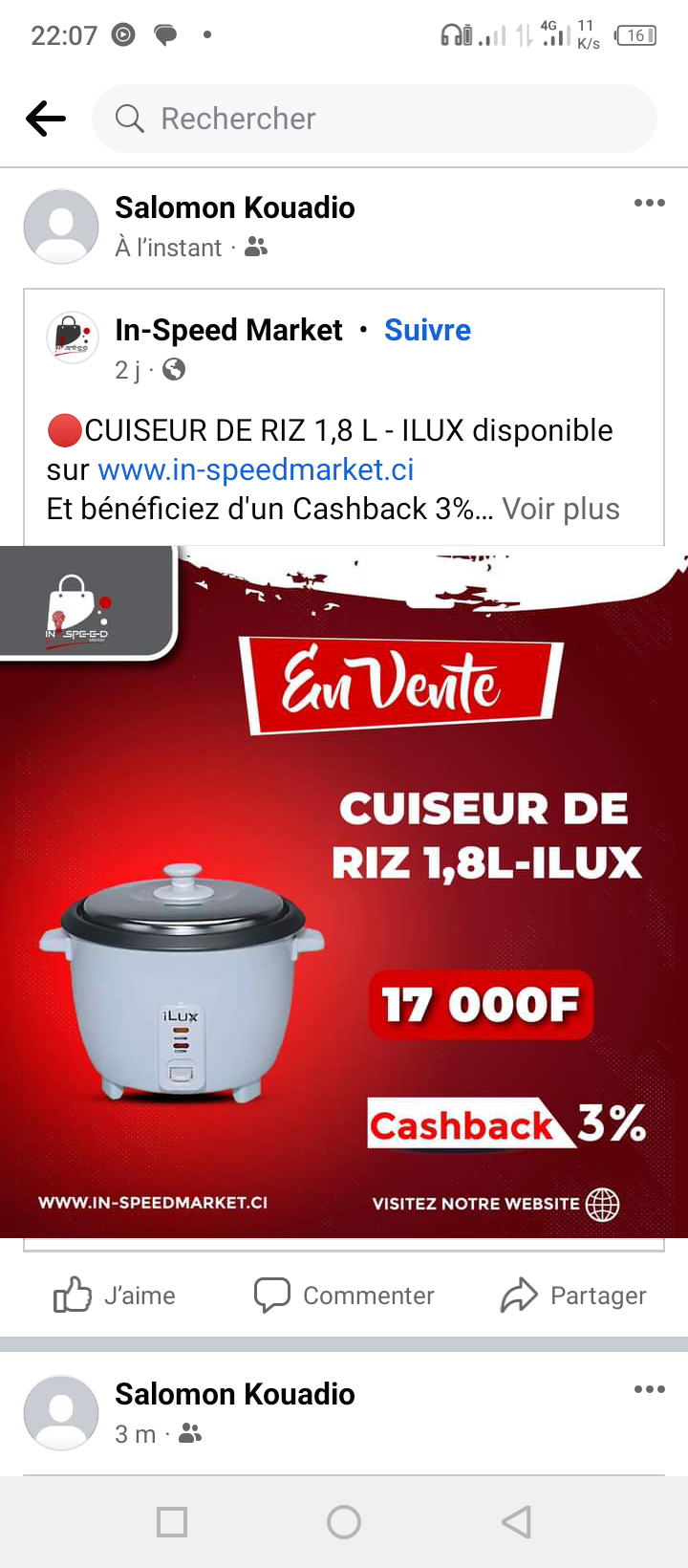Tap the Rechercher search field
The height and width of the screenshot is (1568, 688).
pyautogui.click(x=375, y=119)
